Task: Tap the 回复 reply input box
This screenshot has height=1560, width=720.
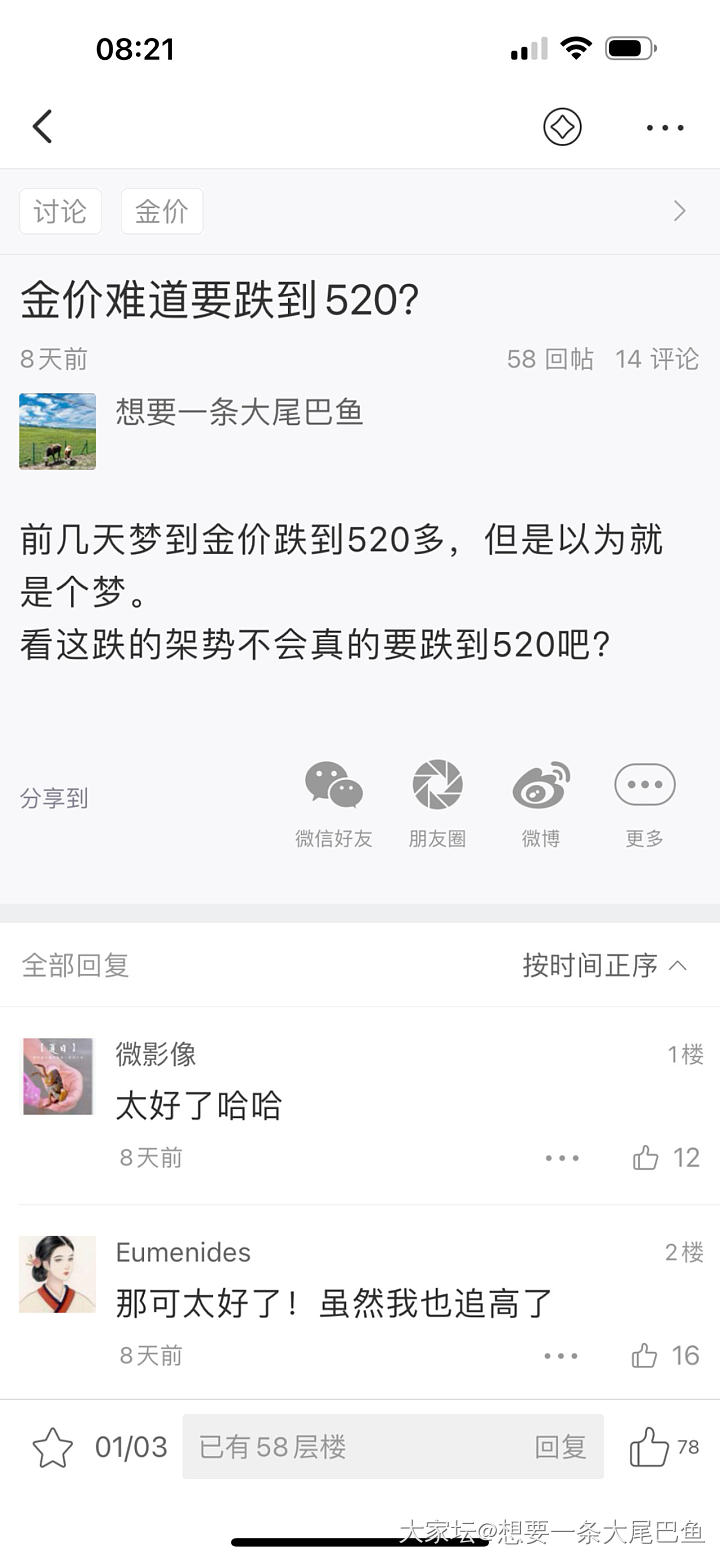Action: click(392, 1446)
